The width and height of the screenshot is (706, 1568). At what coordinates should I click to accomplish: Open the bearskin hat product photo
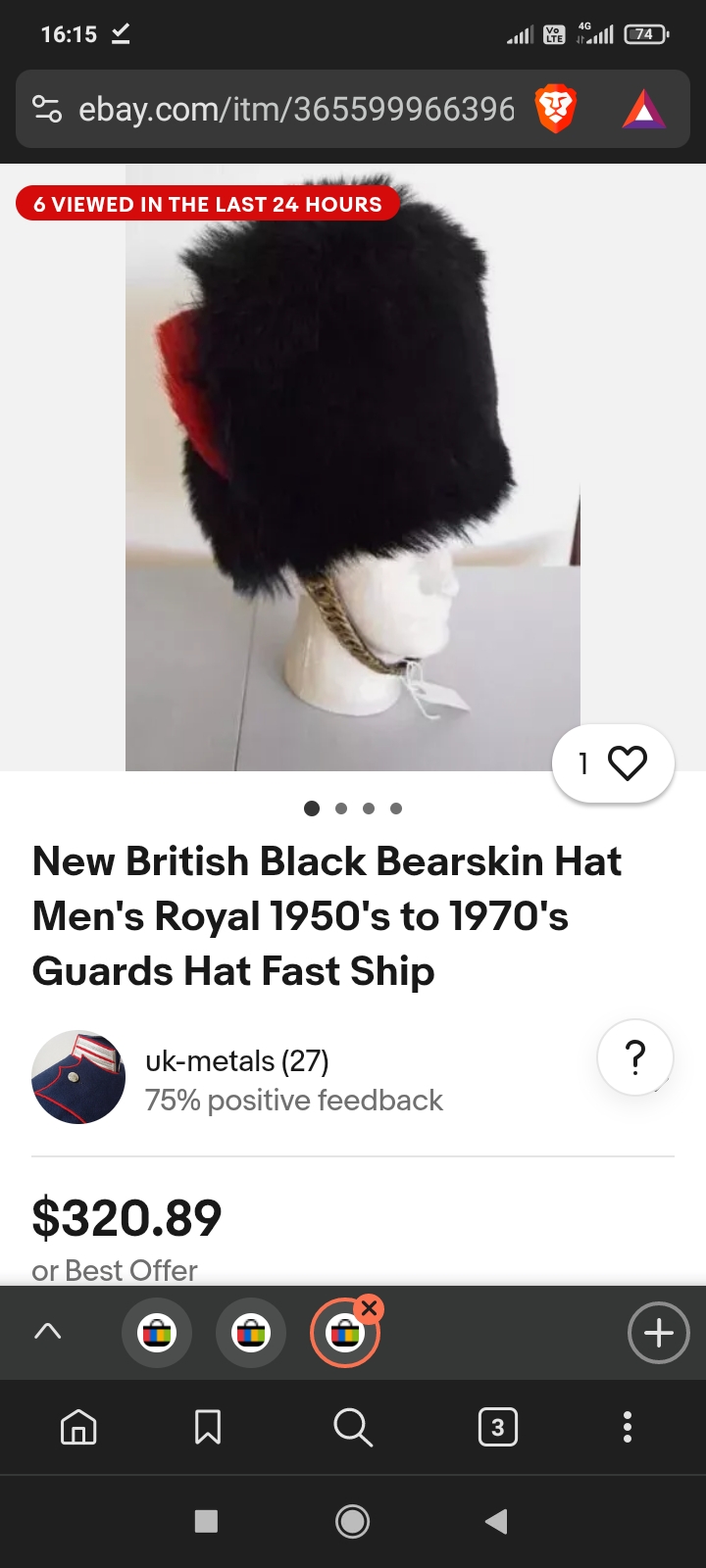(353, 470)
